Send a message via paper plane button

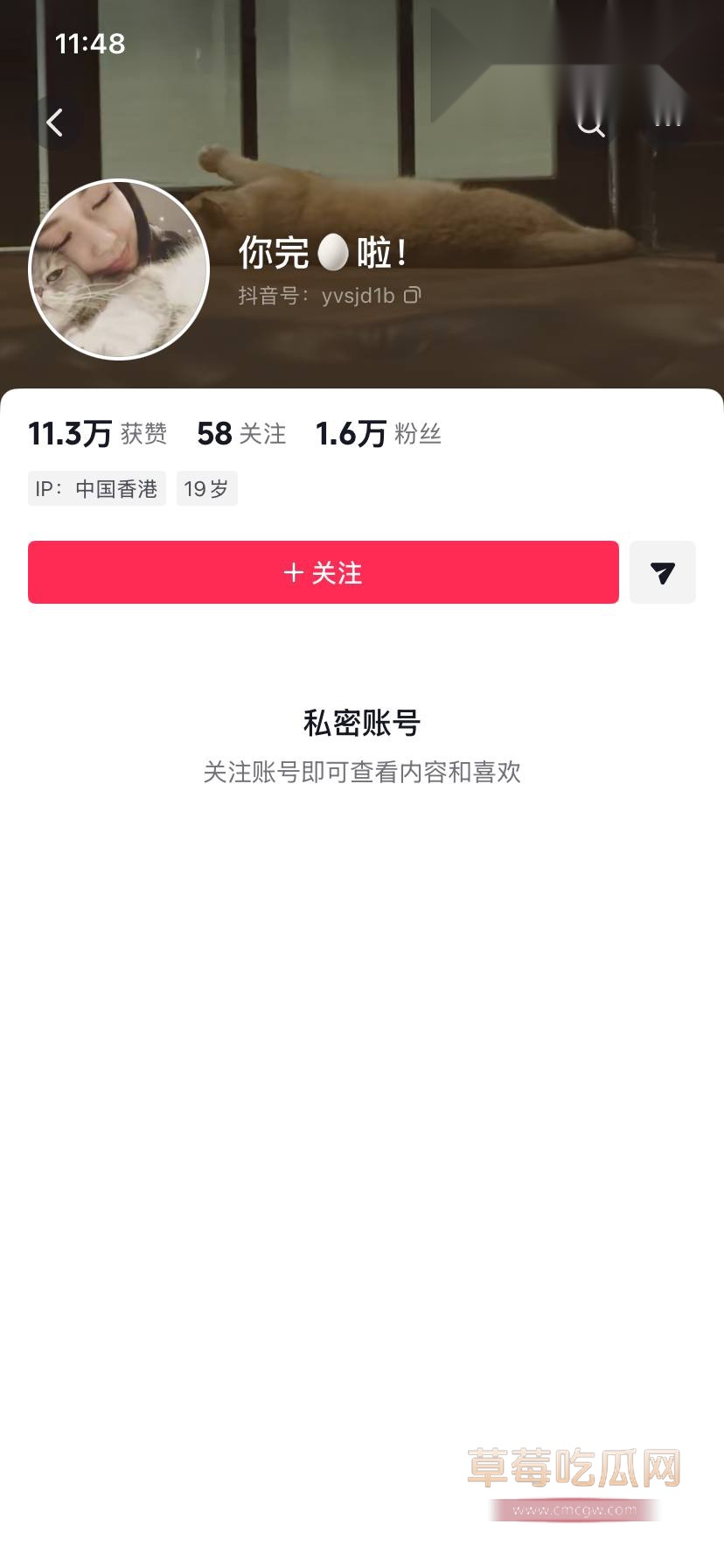[x=663, y=572]
